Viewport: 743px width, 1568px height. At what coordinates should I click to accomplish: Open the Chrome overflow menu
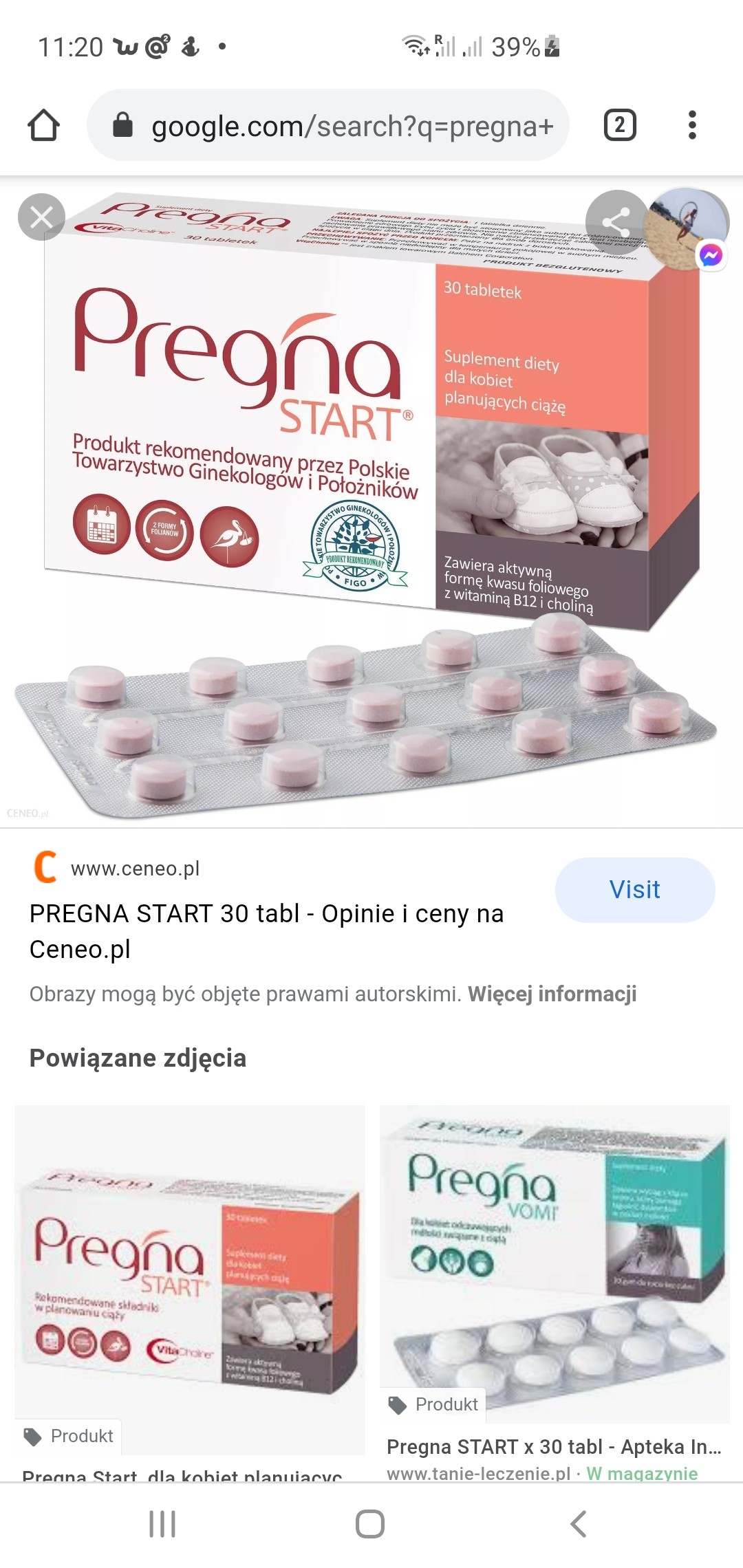pos(692,125)
